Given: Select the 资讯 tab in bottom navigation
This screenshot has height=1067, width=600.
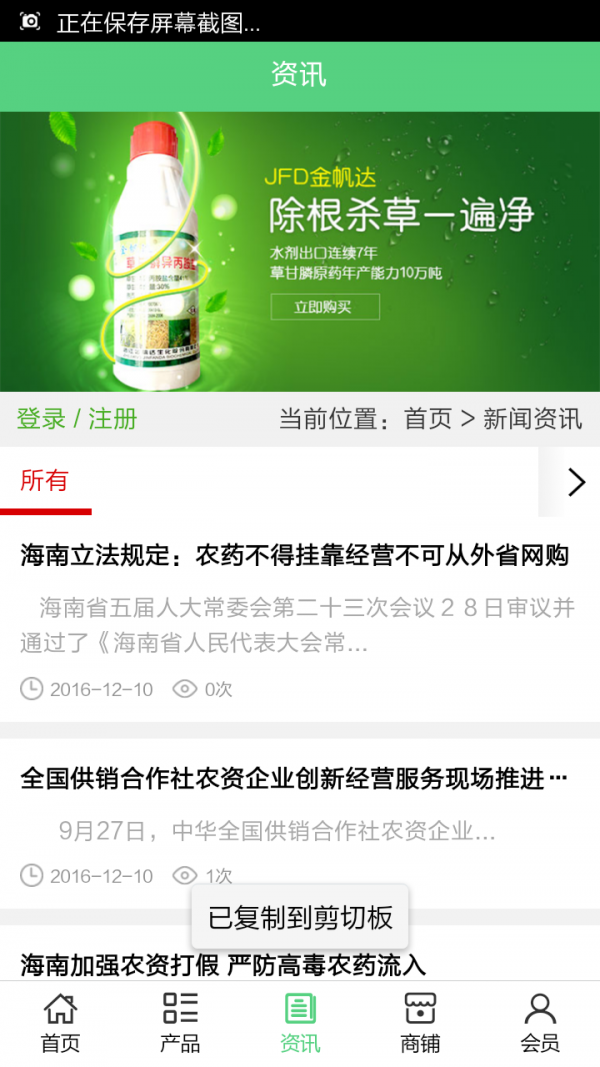Looking at the screenshot, I should (x=300, y=1023).
